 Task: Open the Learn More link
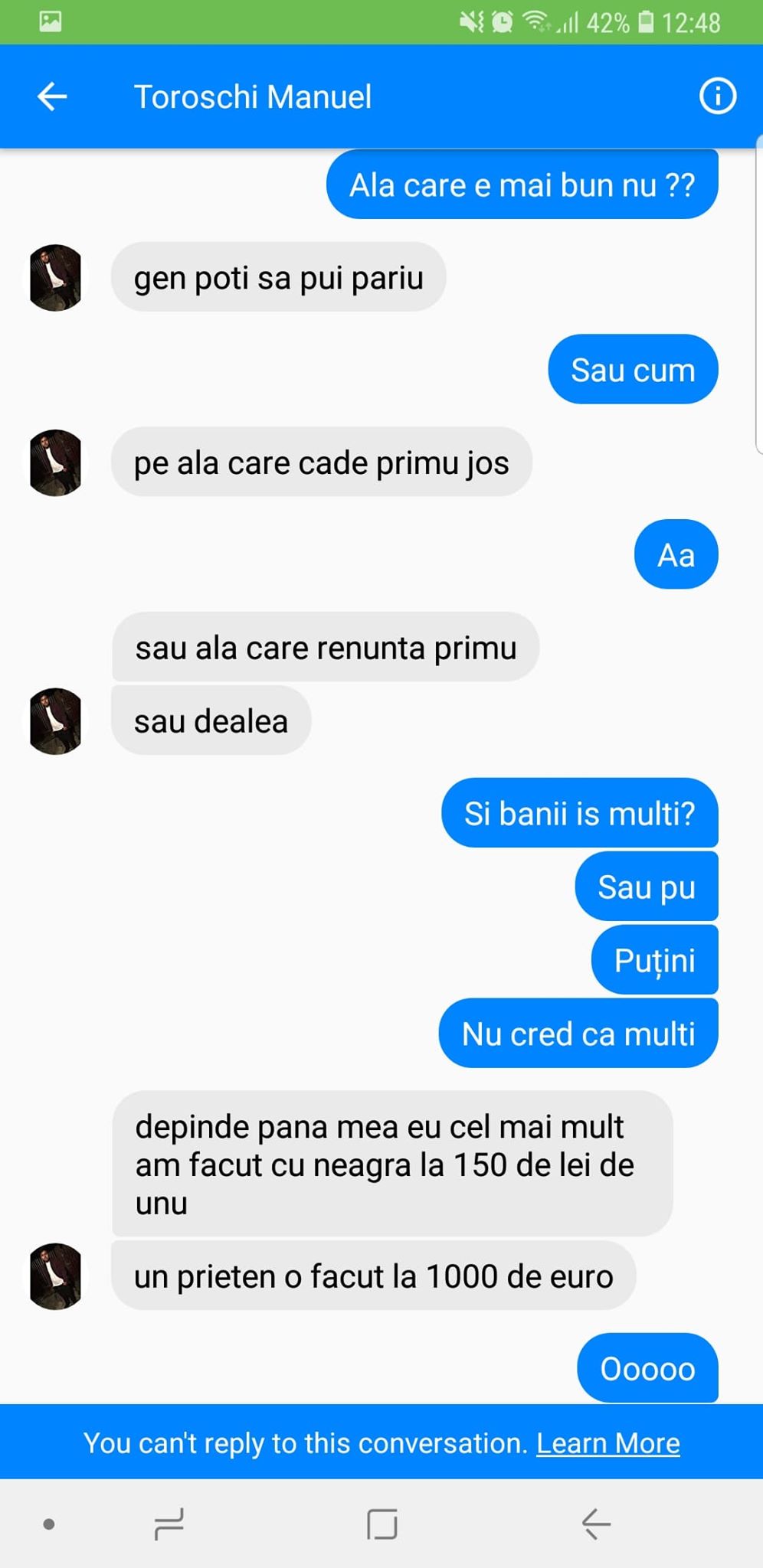607,1443
